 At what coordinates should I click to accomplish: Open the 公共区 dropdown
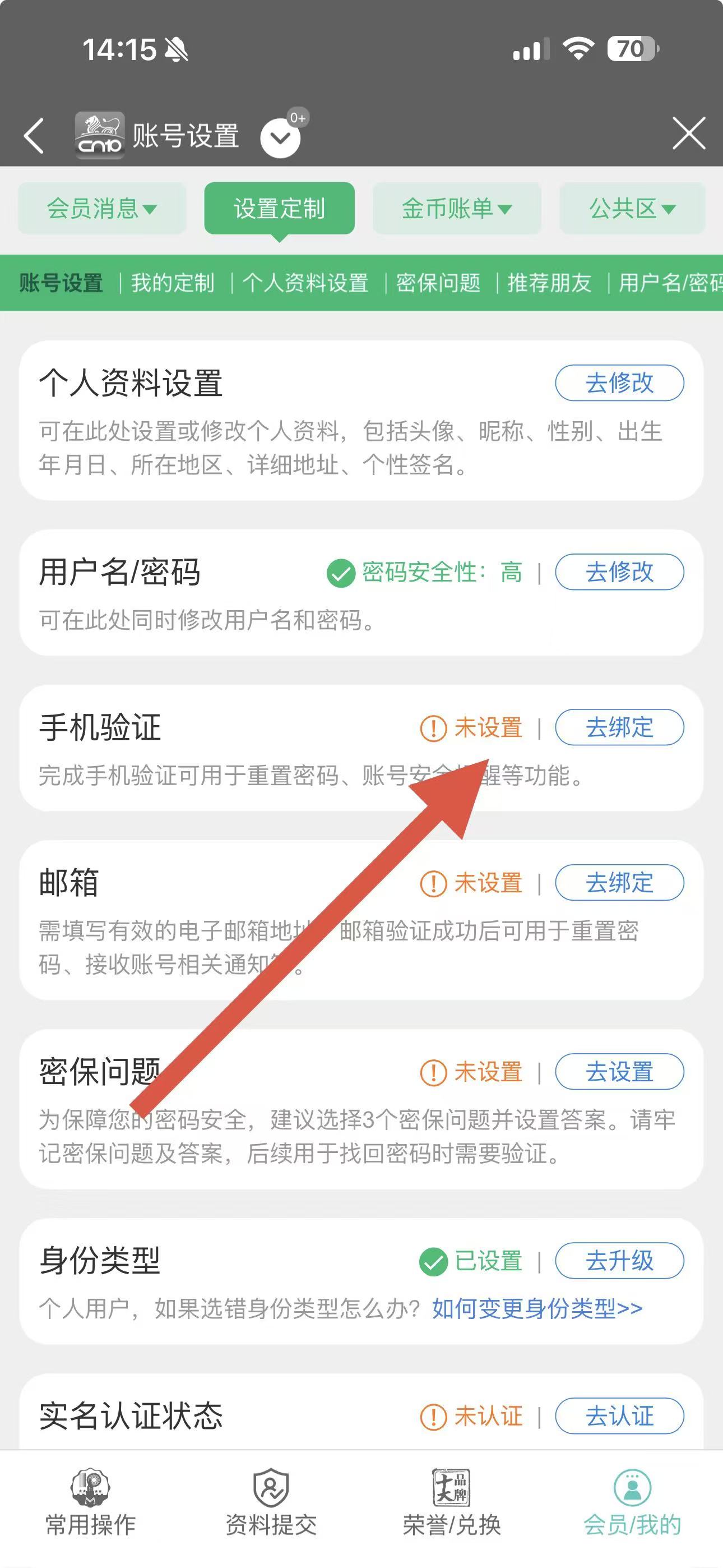(632, 209)
